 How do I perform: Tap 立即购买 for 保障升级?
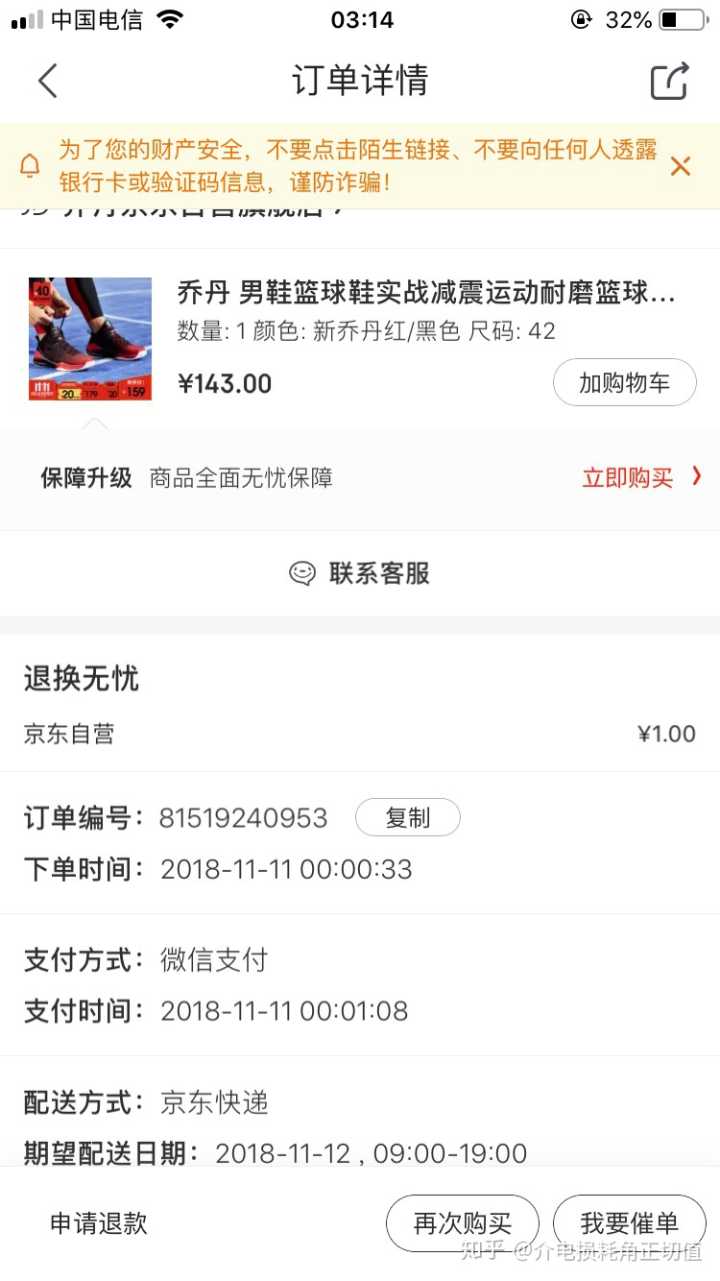641,478
